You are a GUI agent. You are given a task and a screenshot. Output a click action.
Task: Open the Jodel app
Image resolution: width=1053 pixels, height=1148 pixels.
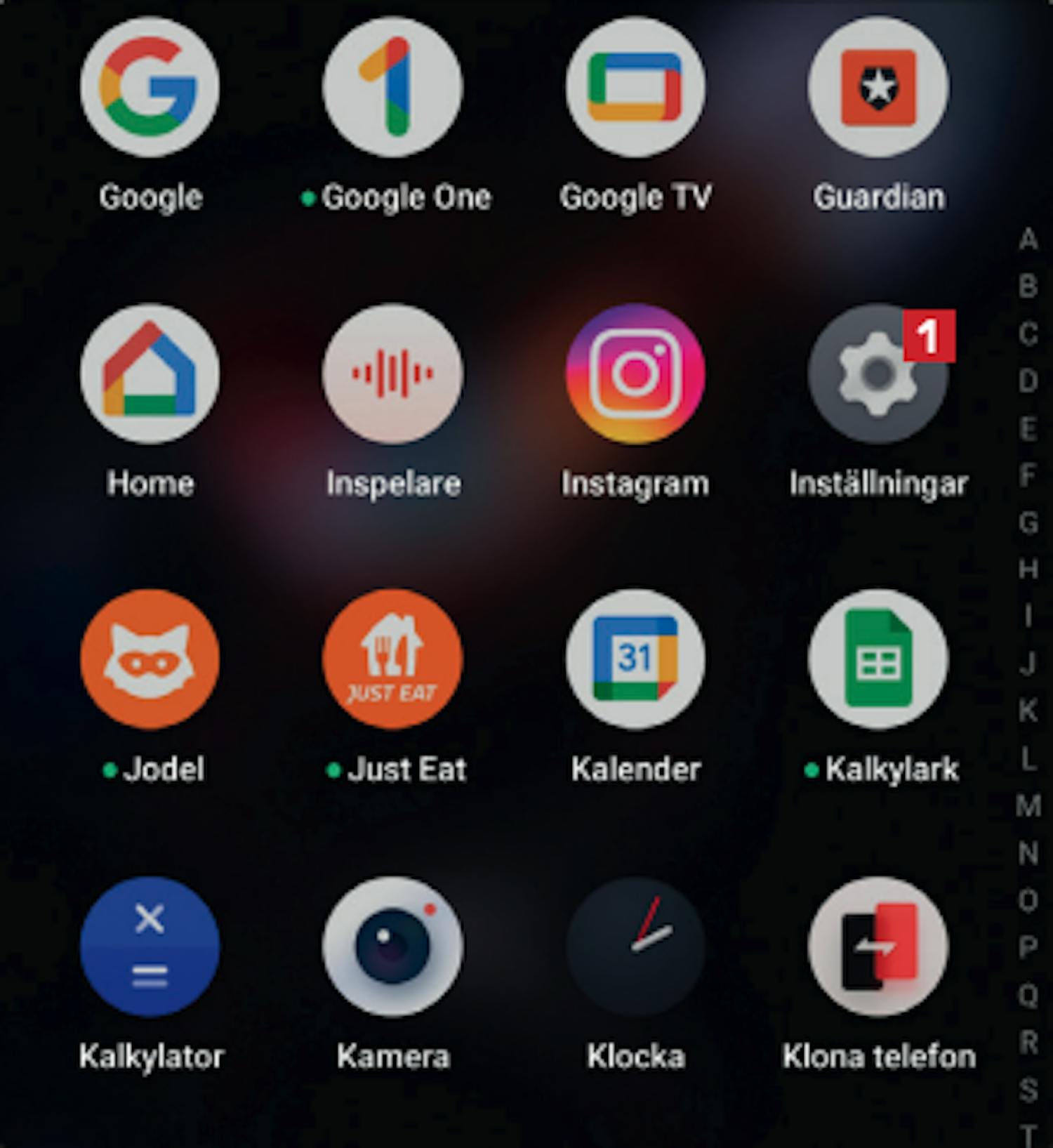click(x=150, y=659)
